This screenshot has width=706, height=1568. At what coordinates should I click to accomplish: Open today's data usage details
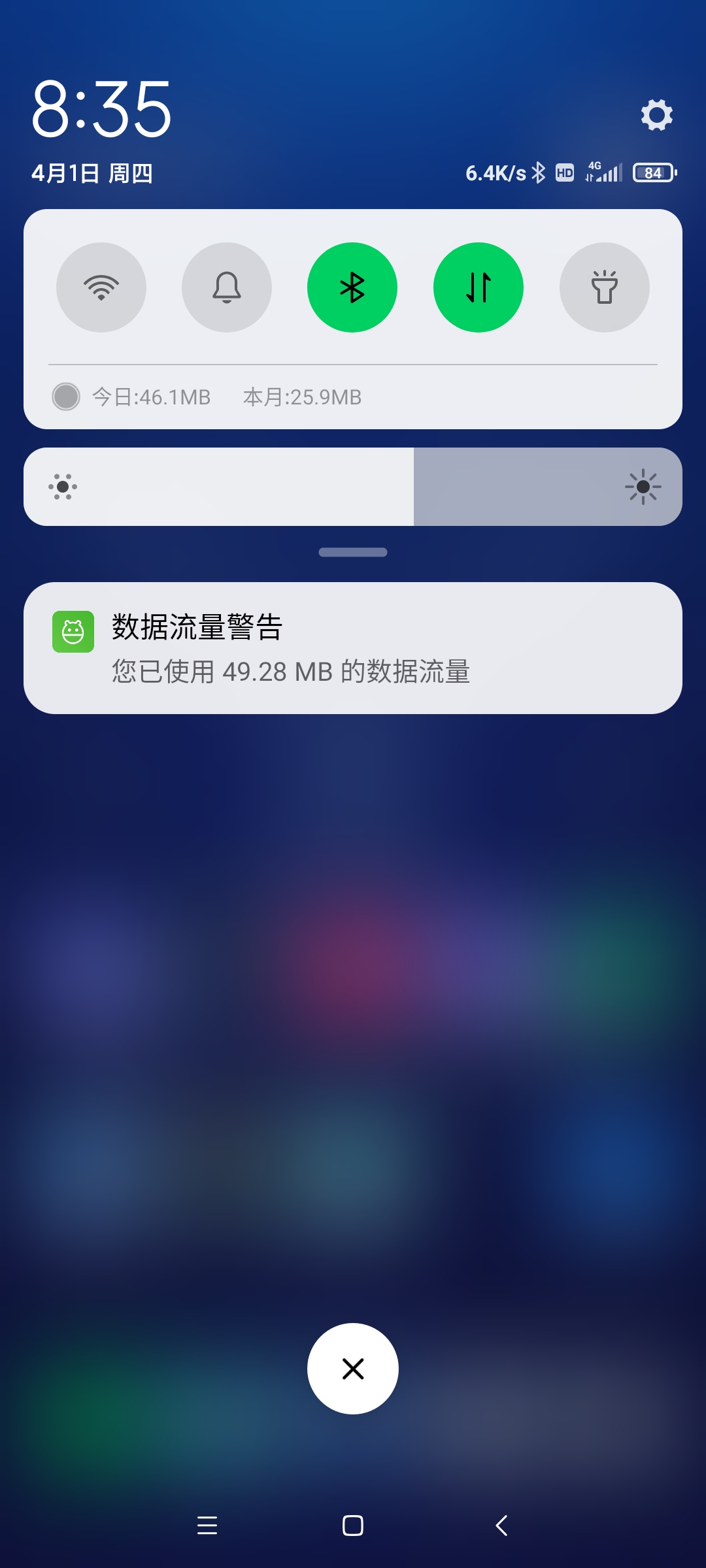click(x=151, y=397)
